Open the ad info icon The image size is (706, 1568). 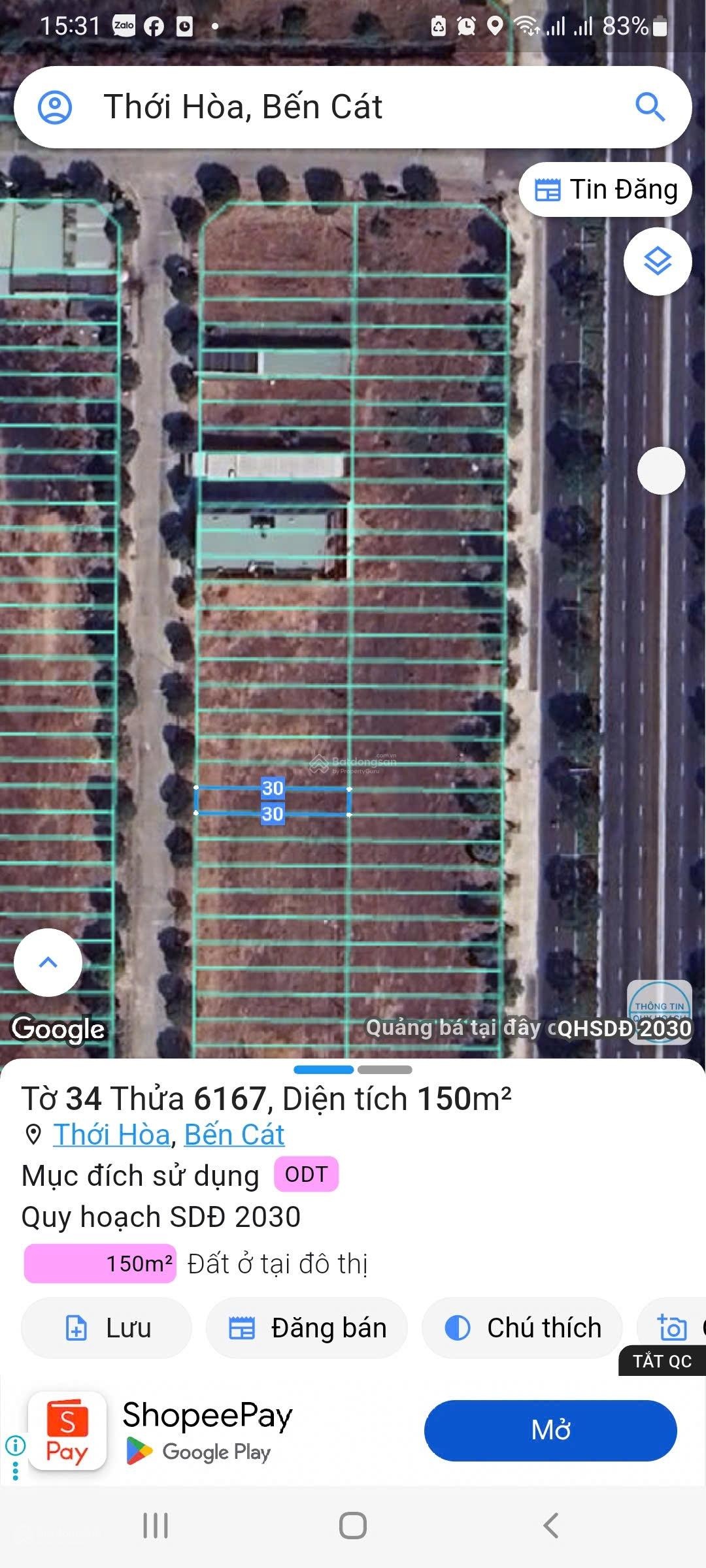(15, 1445)
